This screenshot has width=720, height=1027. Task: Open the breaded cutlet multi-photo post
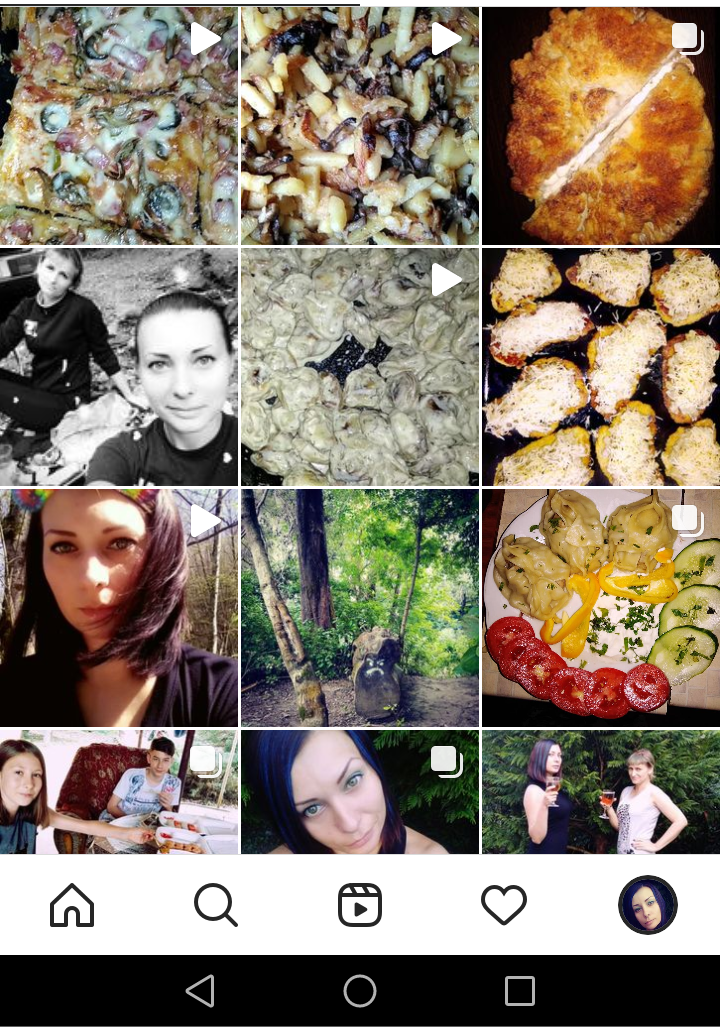(600, 125)
